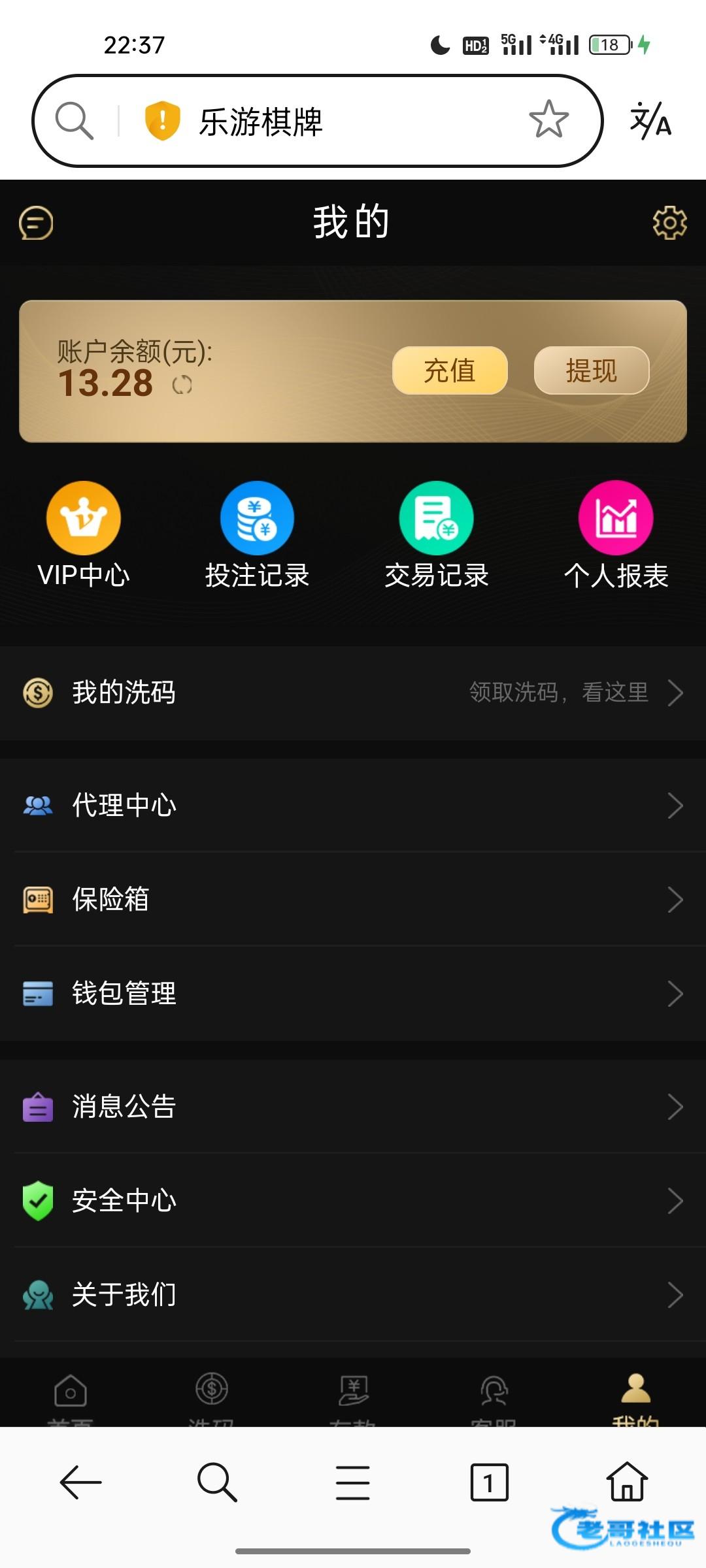
Task: Open the message icon in the header
Action: click(x=36, y=223)
